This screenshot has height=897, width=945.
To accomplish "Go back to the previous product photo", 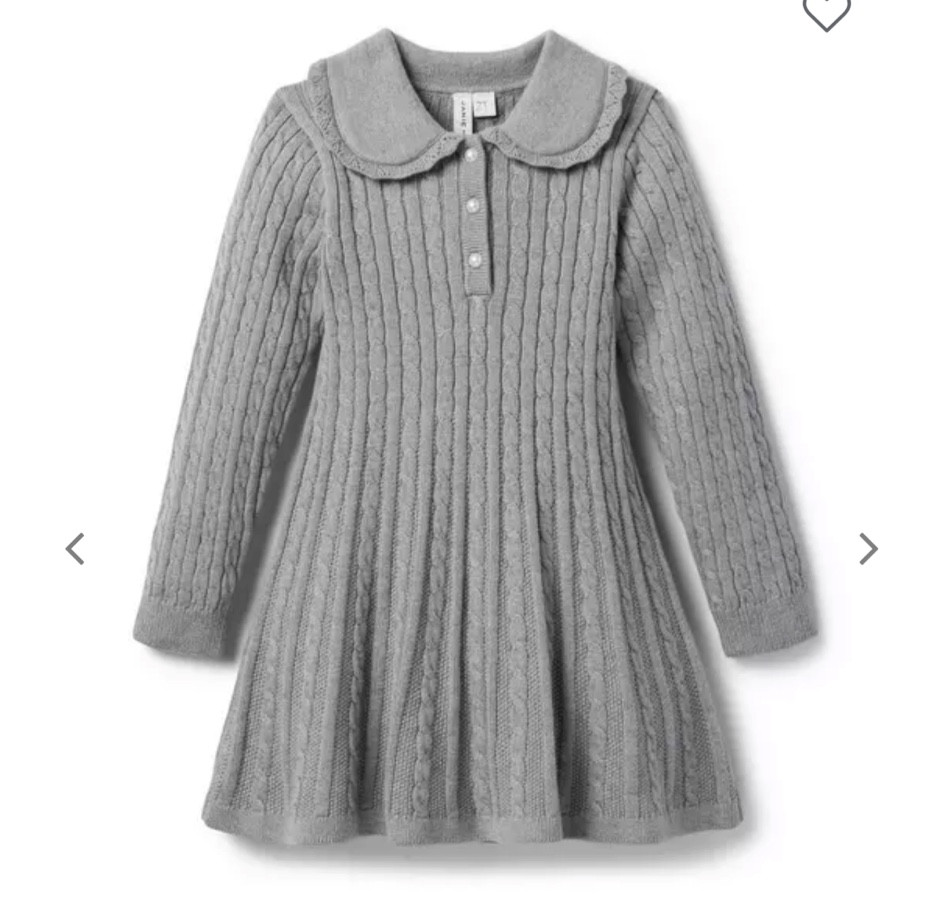I will coord(75,549).
